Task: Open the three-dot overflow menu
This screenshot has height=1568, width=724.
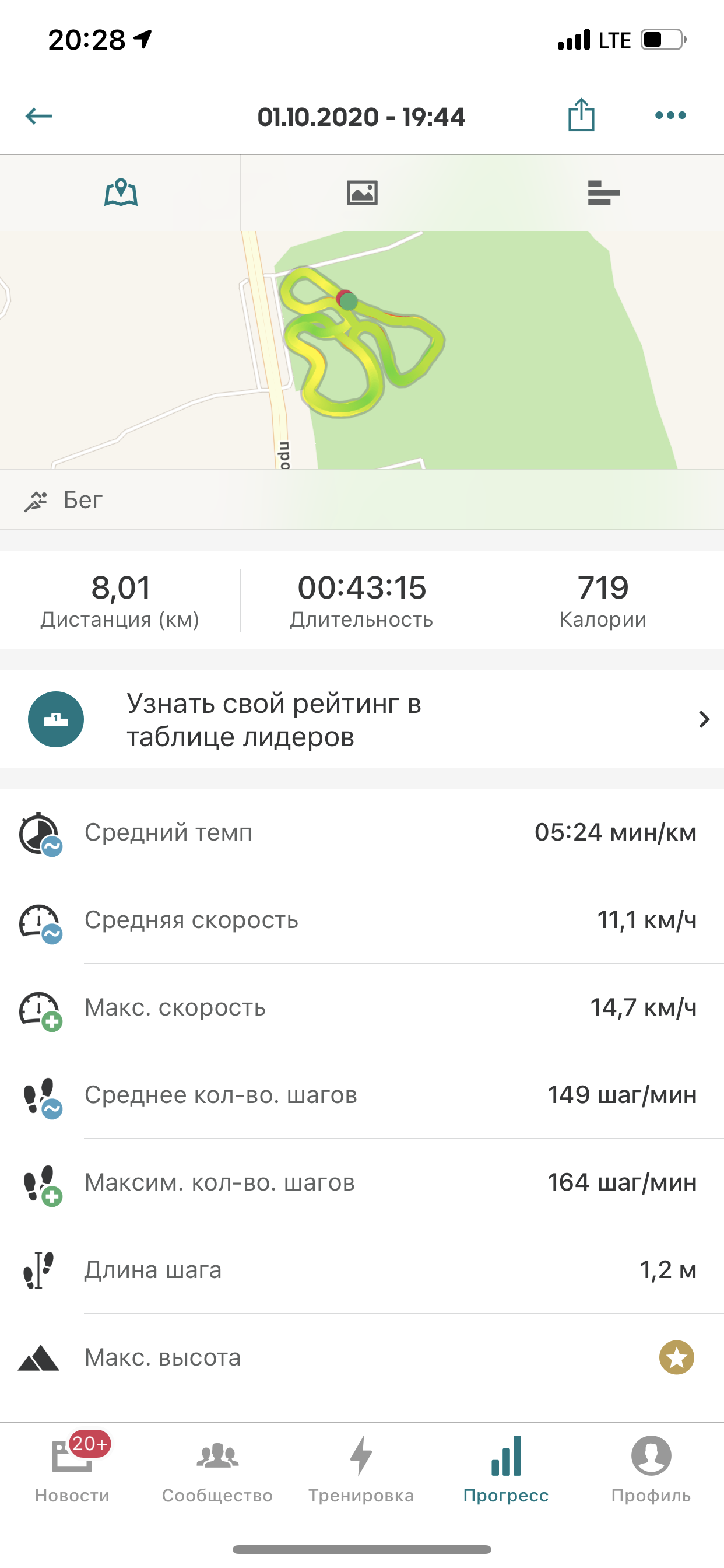Action: [x=670, y=115]
